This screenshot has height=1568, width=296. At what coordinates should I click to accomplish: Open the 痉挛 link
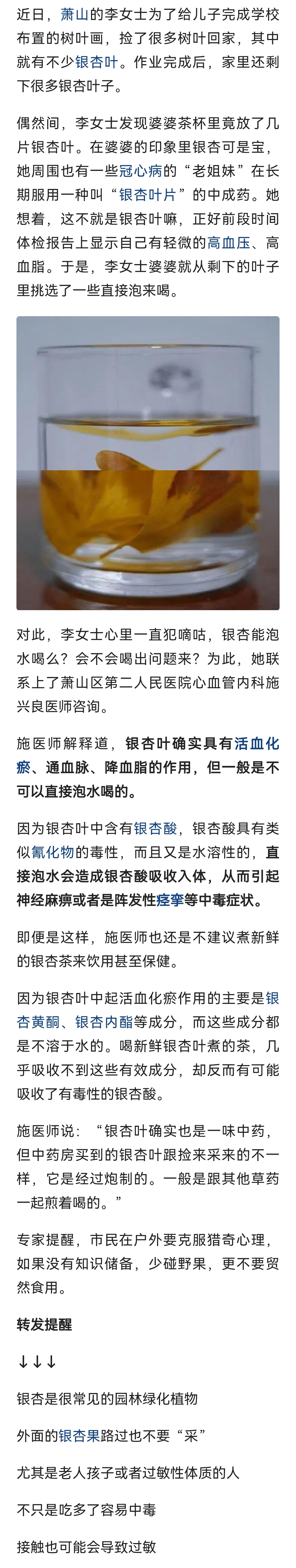[170, 900]
